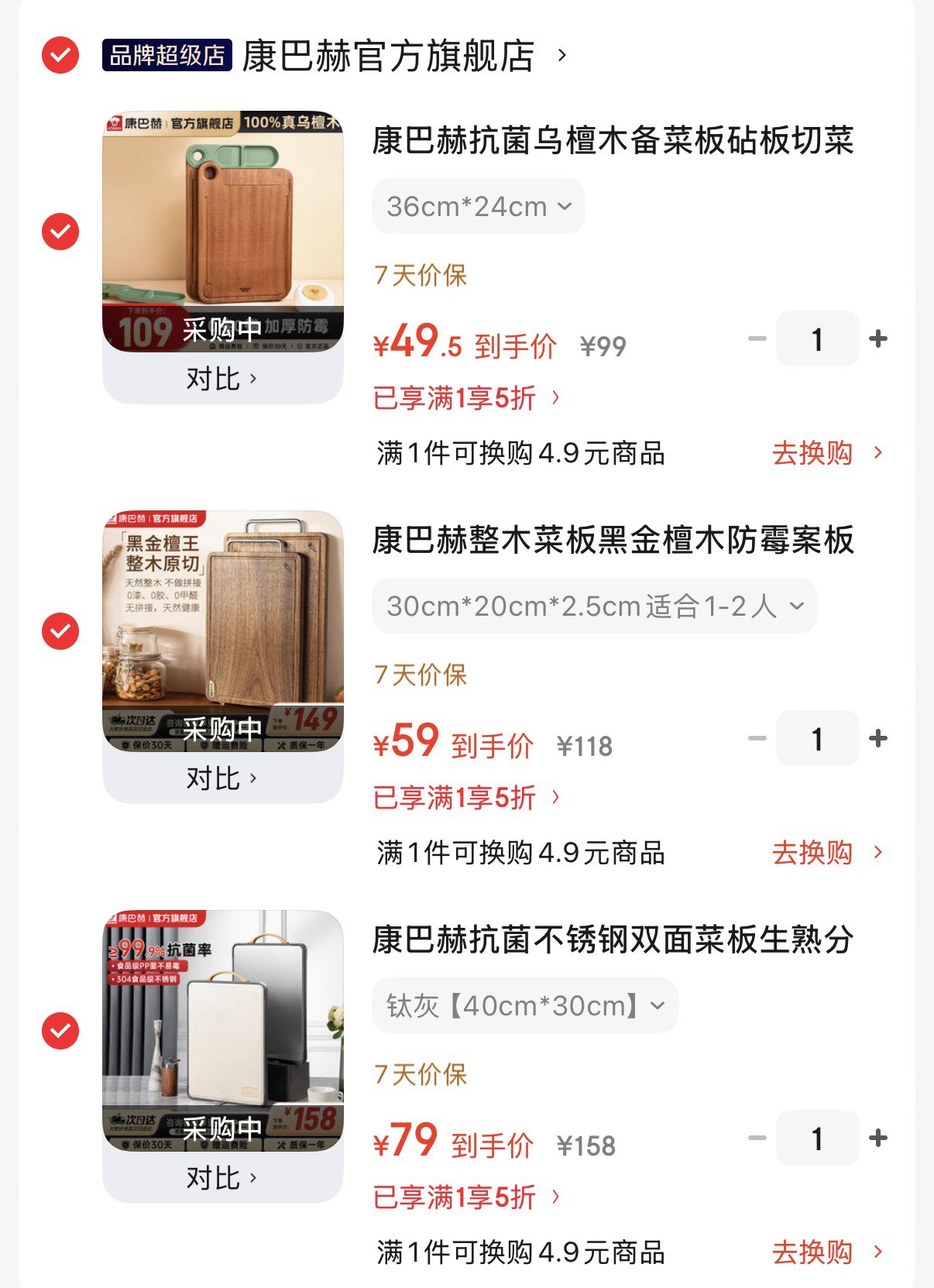This screenshot has height=1288, width=934.
Task: Uncheck the 康巴赫官方旗舰店 store checkbox
Action: (x=60, y=56)
